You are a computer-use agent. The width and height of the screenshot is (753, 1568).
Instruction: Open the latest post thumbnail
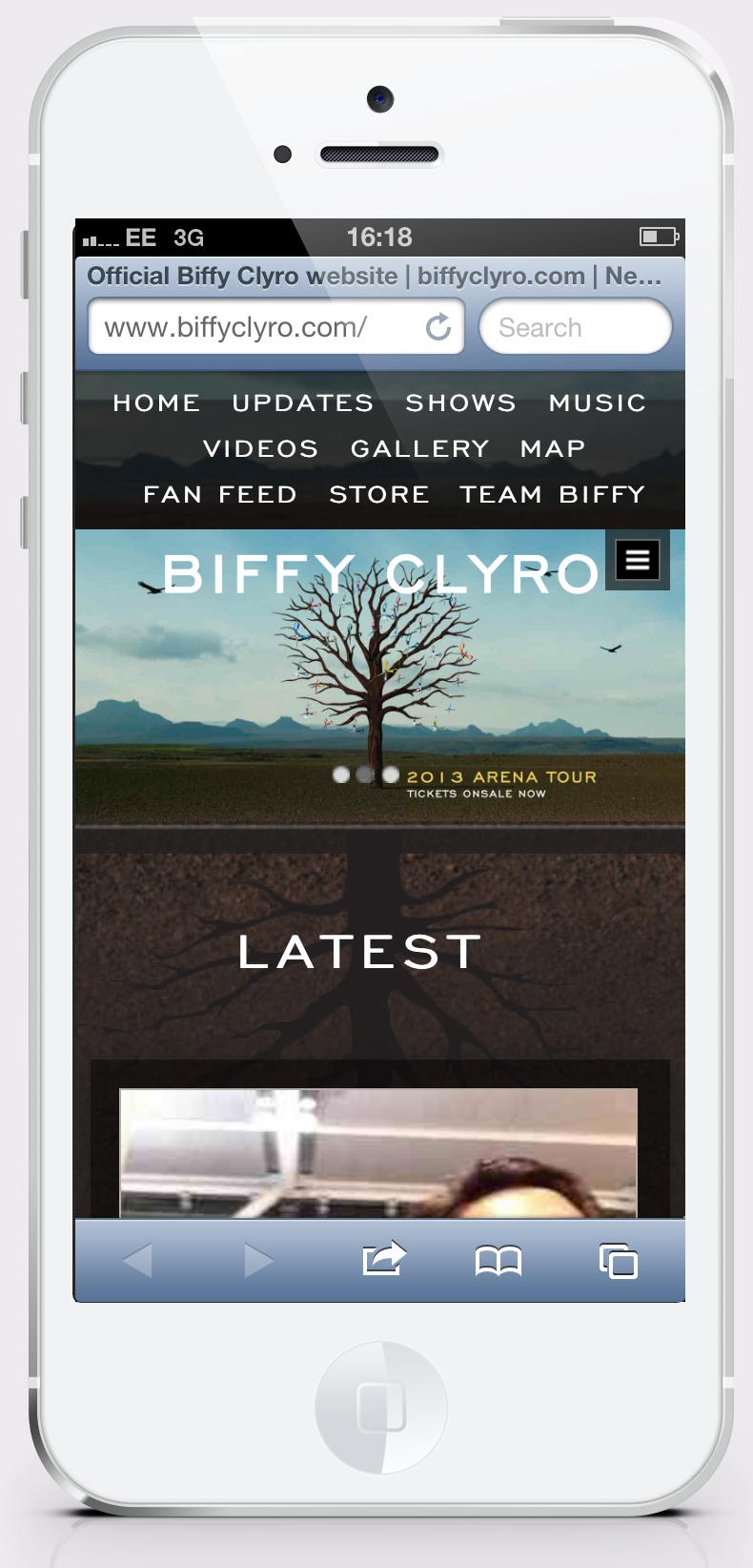click(378, 1153)
